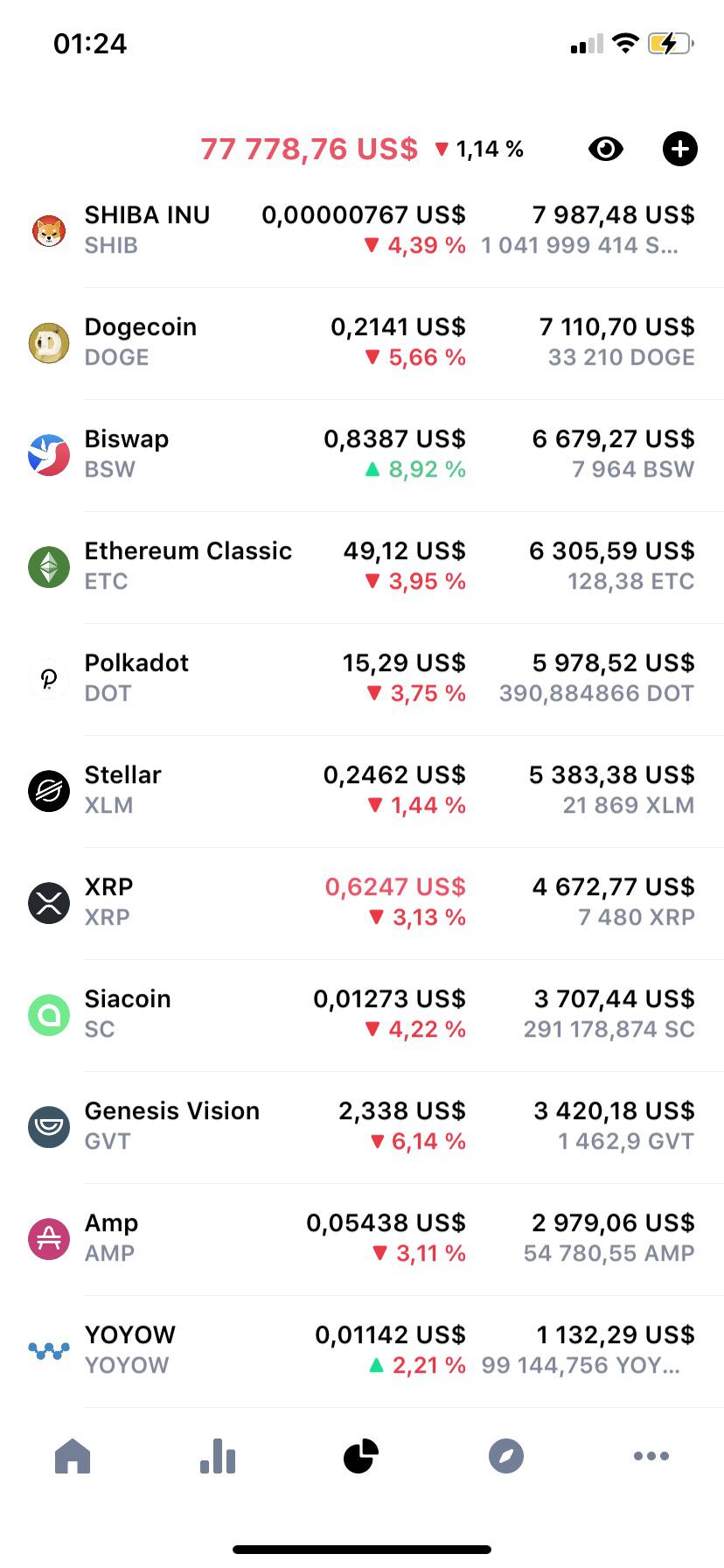Click the SHIBA INU coin icon
Viewport: 724px width, 1568px height.
click(x=49, y=227)
